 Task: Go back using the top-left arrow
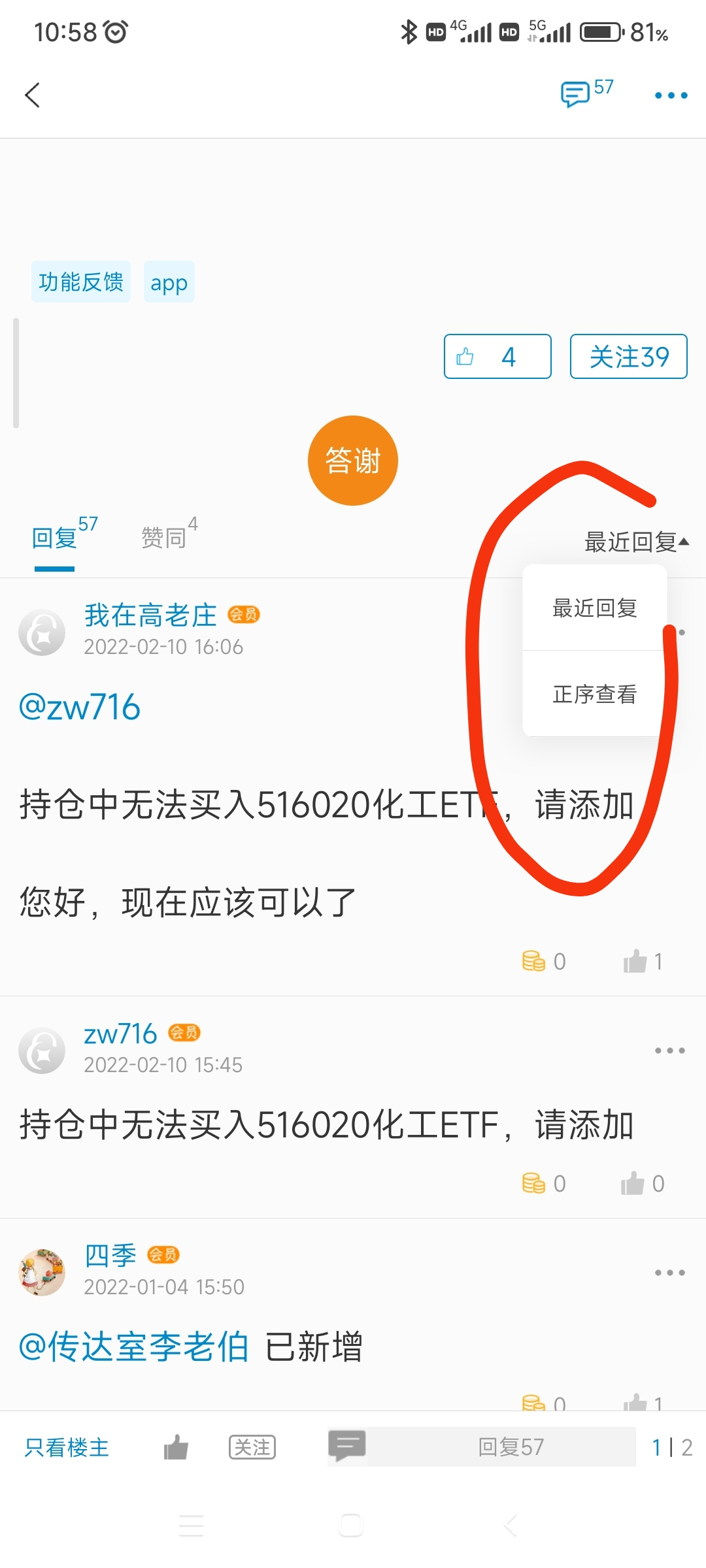pos(33,95)
